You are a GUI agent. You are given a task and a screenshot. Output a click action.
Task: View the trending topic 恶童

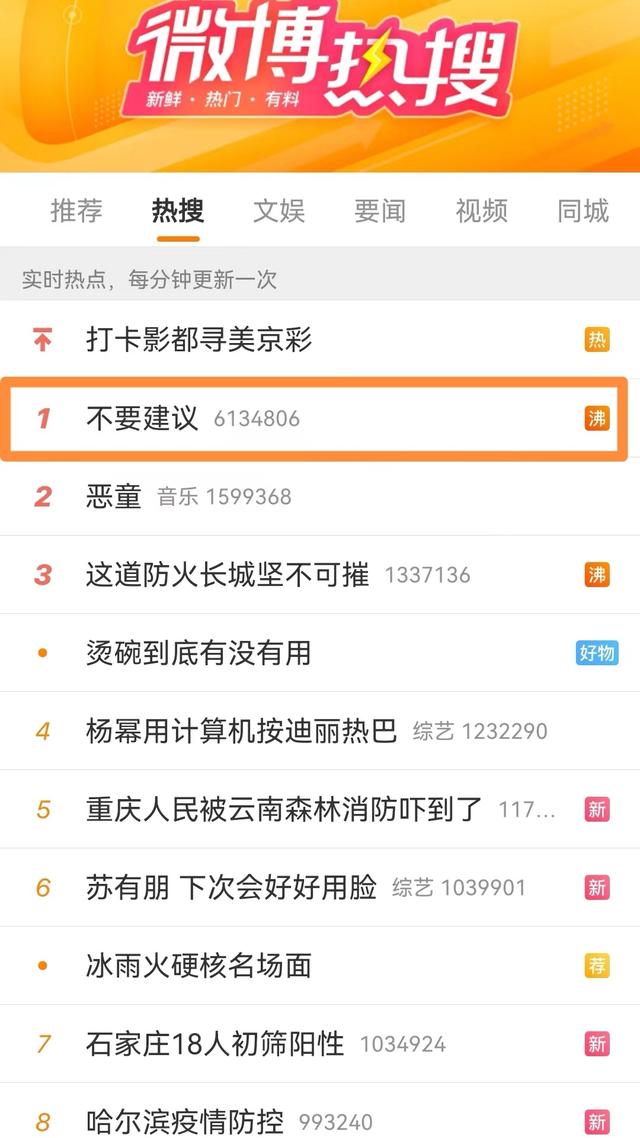(320, 497)
